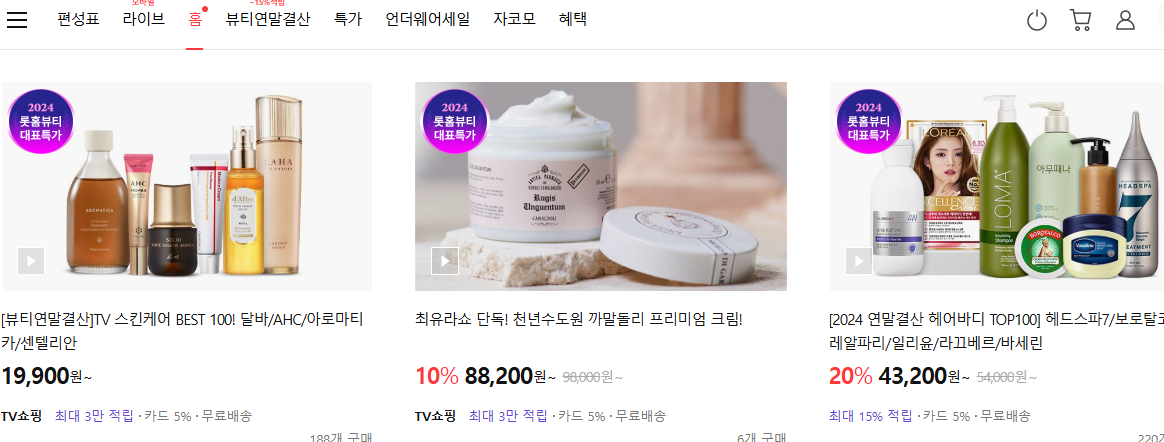Open the 헤어바디 TOP100 product
1164x442 pixels.
(x=995, y=331)
